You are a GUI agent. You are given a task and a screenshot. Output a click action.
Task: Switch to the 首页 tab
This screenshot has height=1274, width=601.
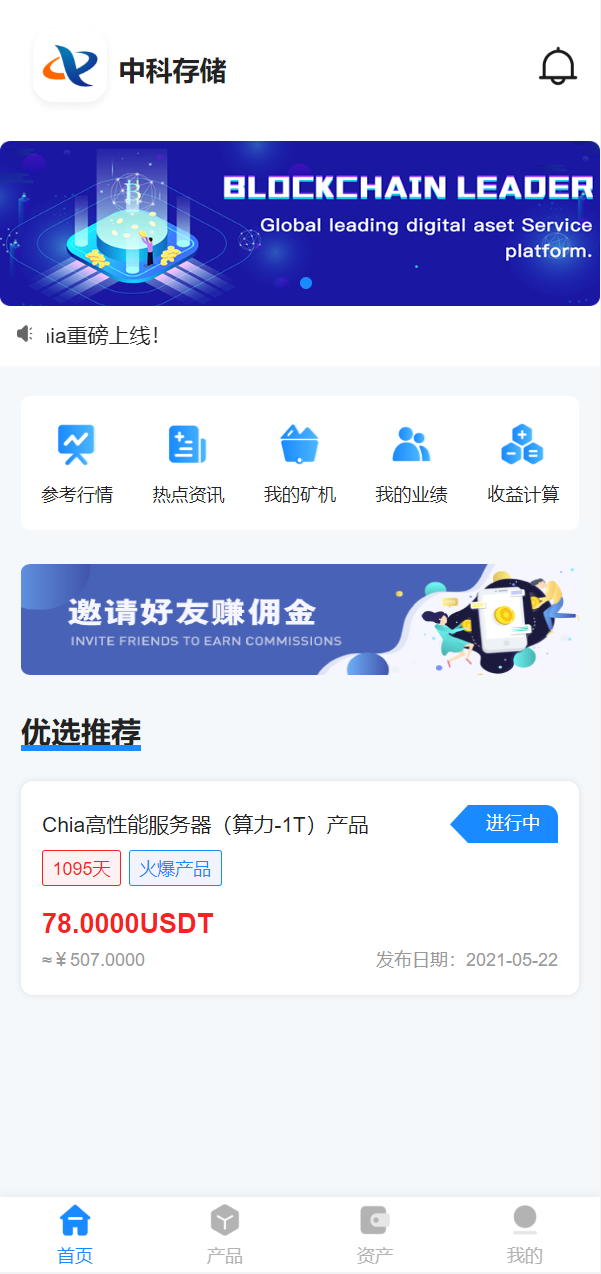coord(75,1234)
